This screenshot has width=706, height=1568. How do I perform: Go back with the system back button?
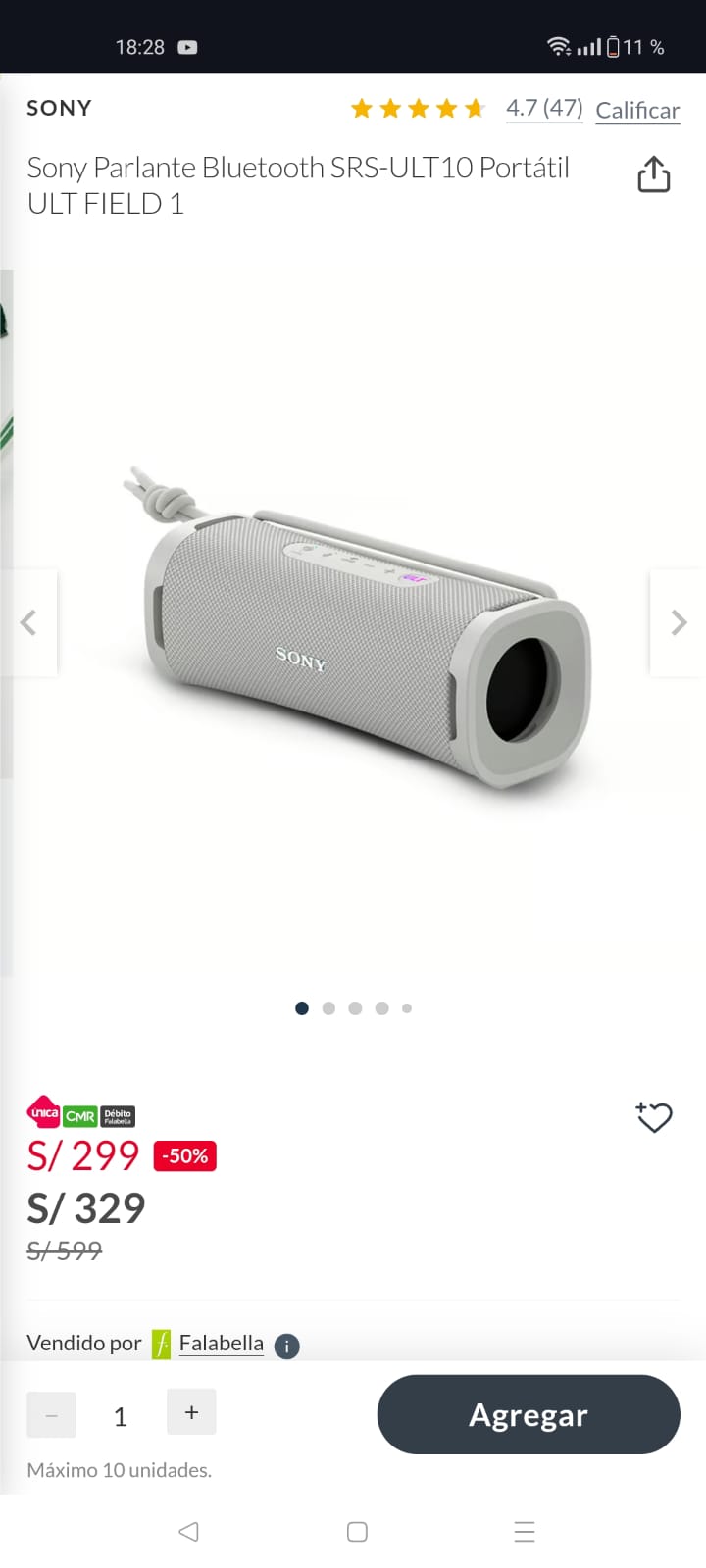[189, 1531]
